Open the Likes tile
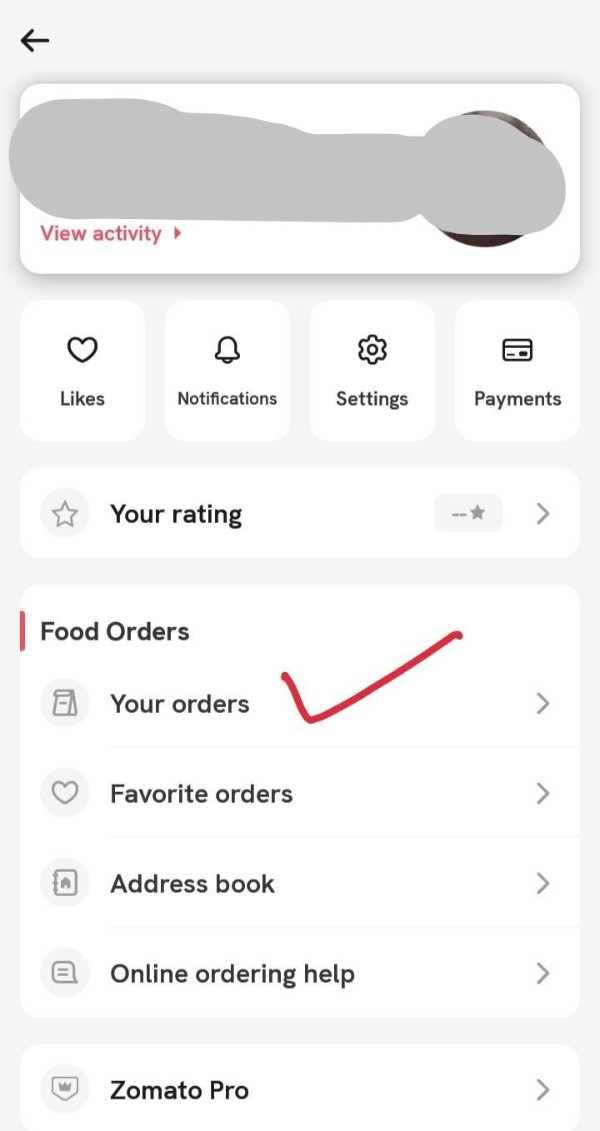Viewport: 600px width, 1131px height. click(x=82, y=371)
